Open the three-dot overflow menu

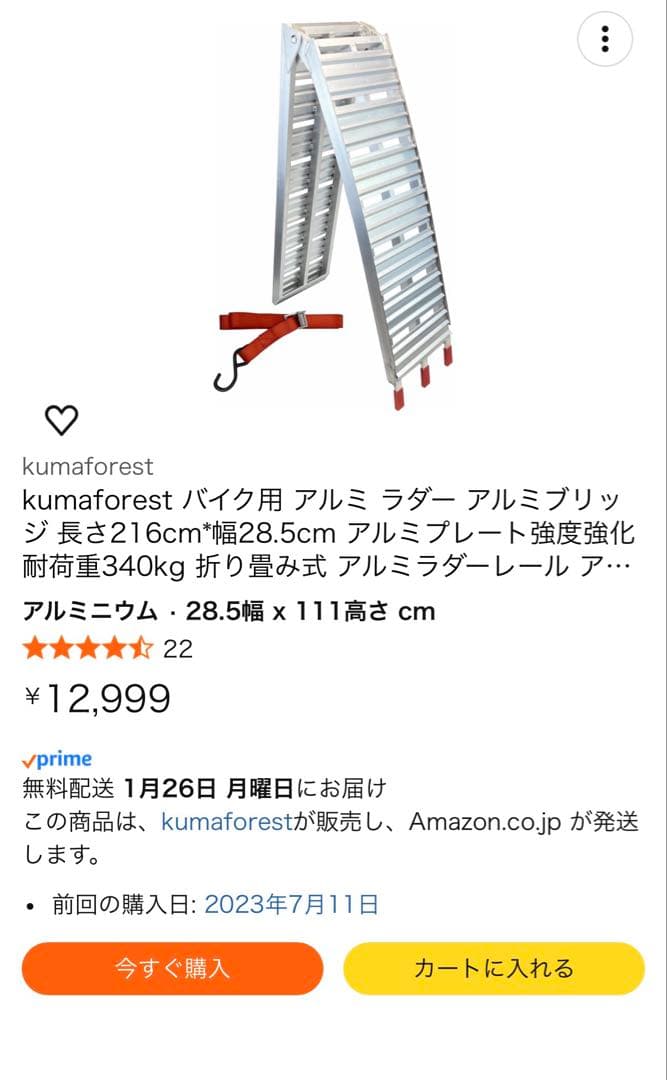(605, 39)
